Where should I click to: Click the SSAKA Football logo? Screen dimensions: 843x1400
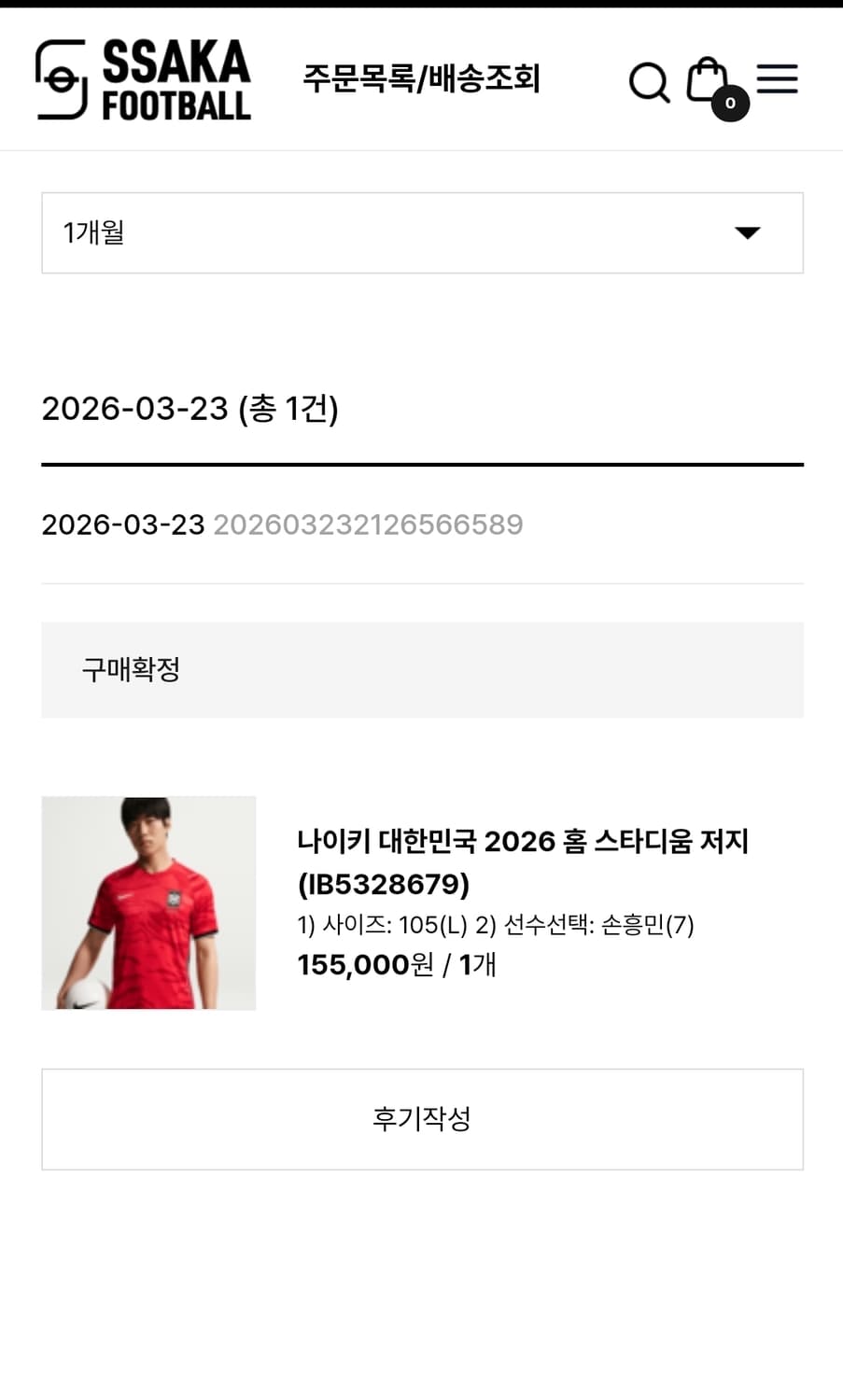click(x=143, y=79)
